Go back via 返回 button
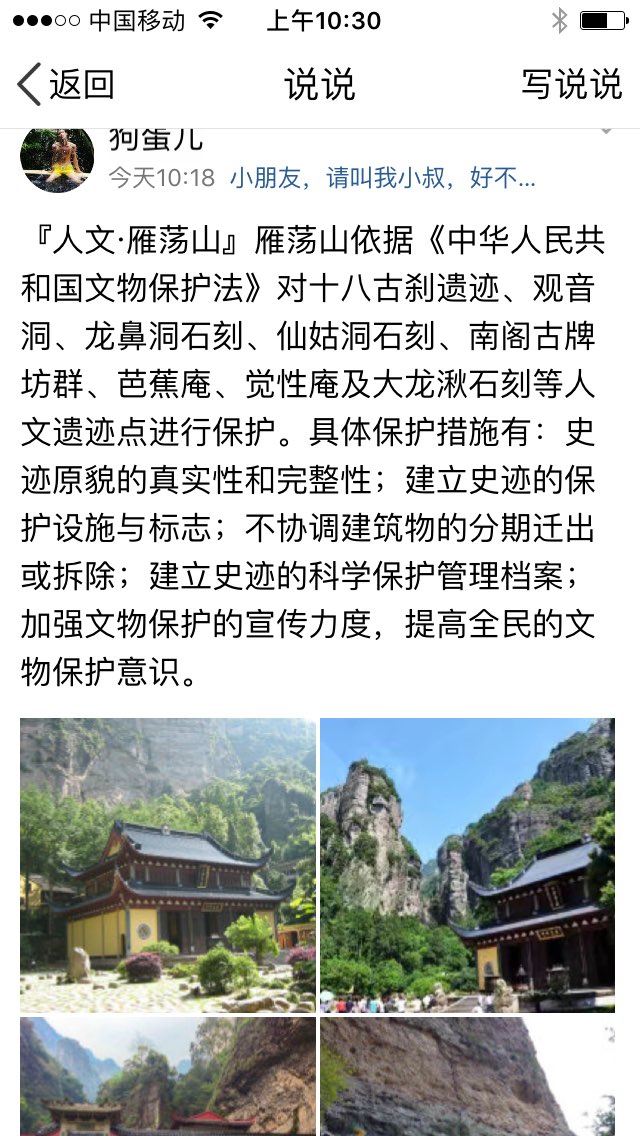640x1136 pixels. [66, 85]
